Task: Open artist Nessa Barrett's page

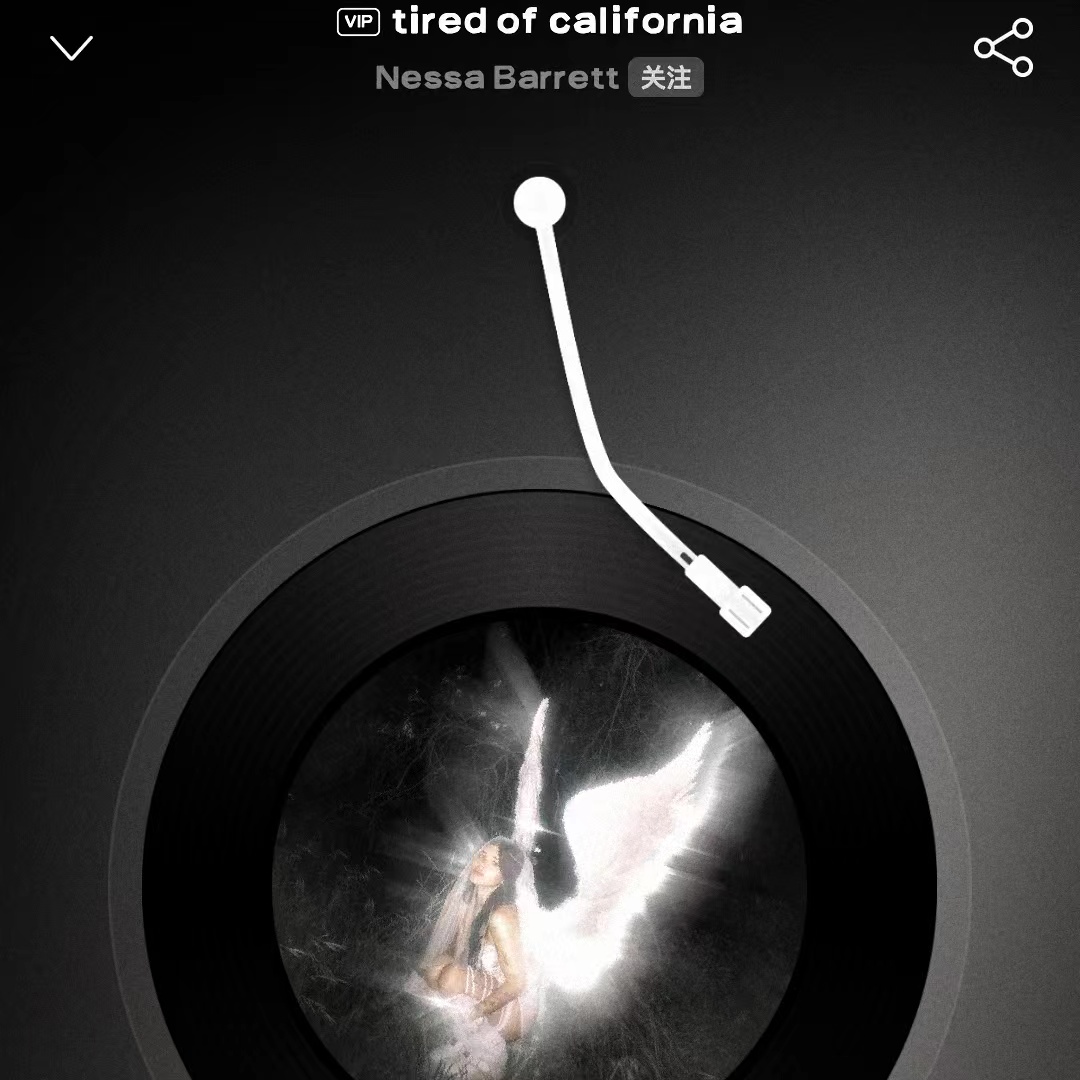Action: pyautogui.click(x=496, y=78)
